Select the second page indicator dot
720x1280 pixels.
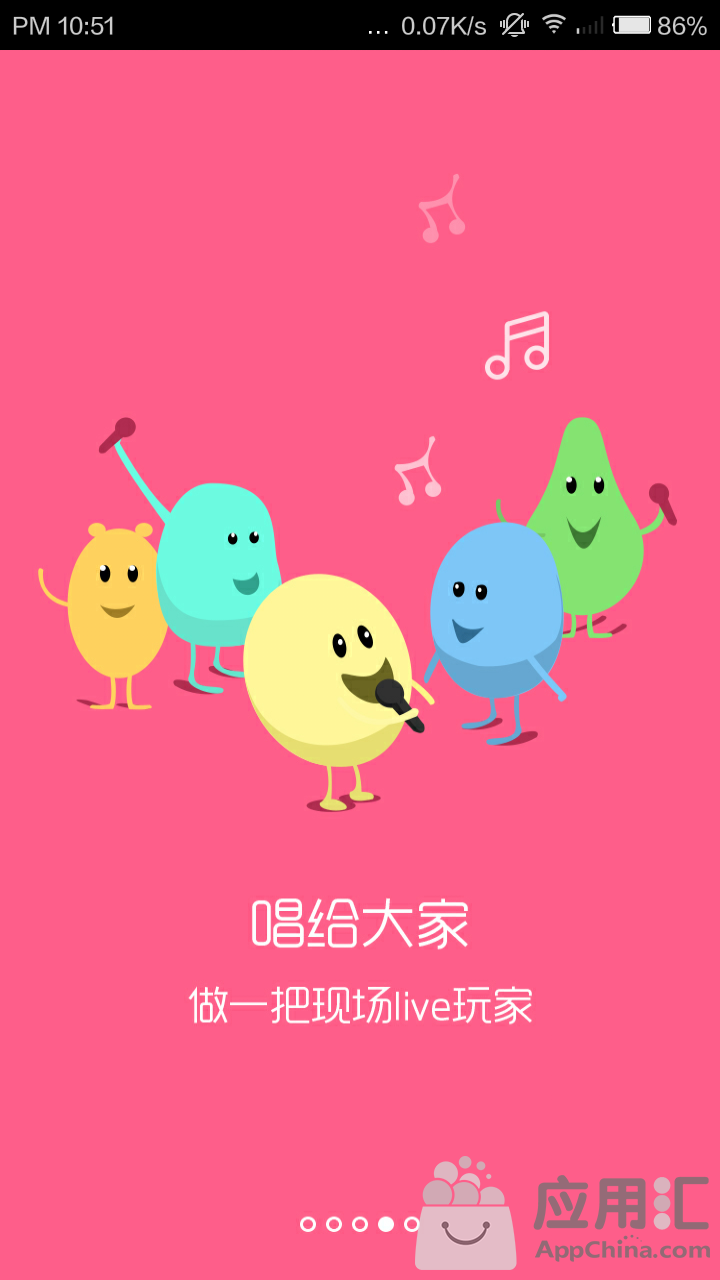pos(334,1224)
